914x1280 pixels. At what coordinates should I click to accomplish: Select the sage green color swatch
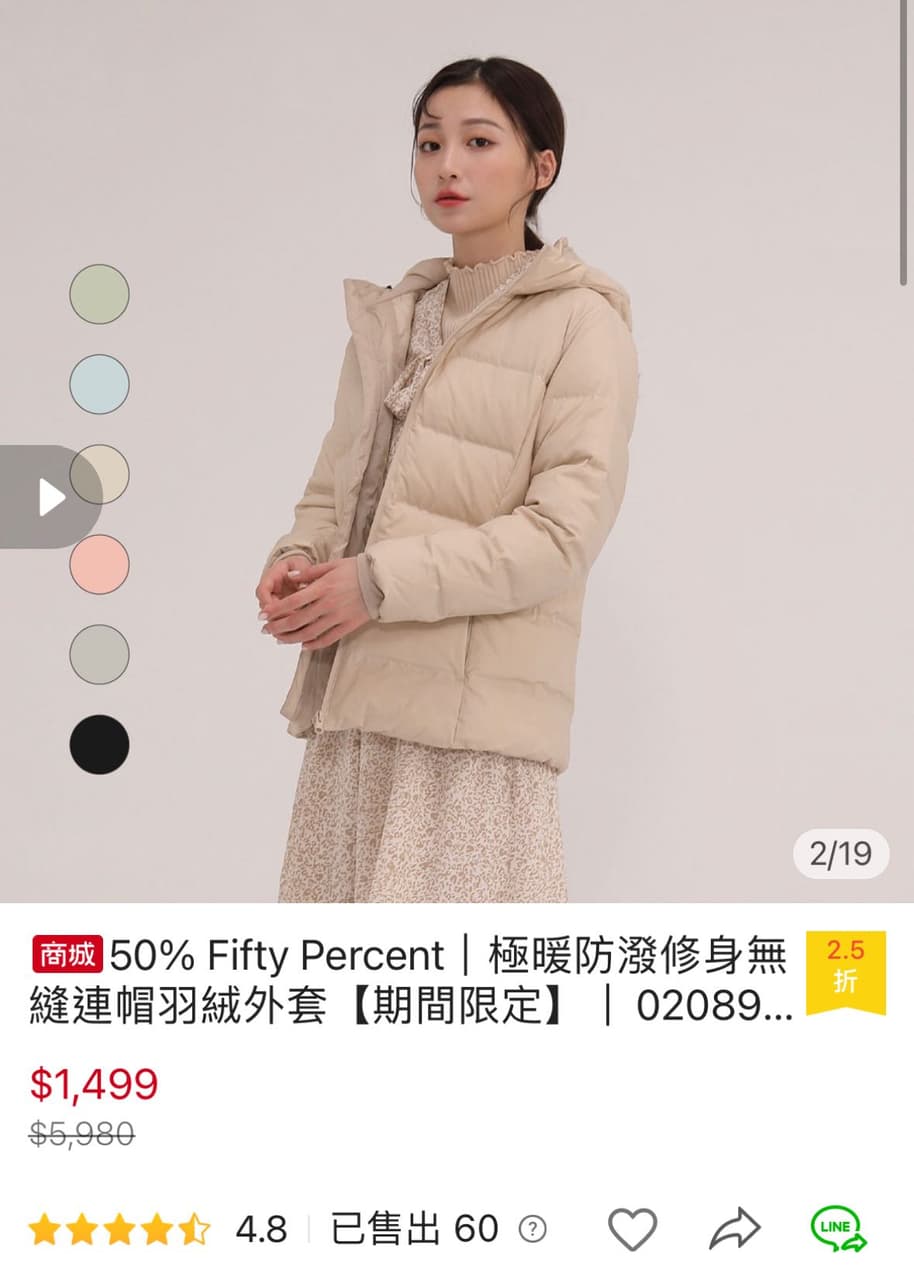pyautogui.click(x=99, y=294)
